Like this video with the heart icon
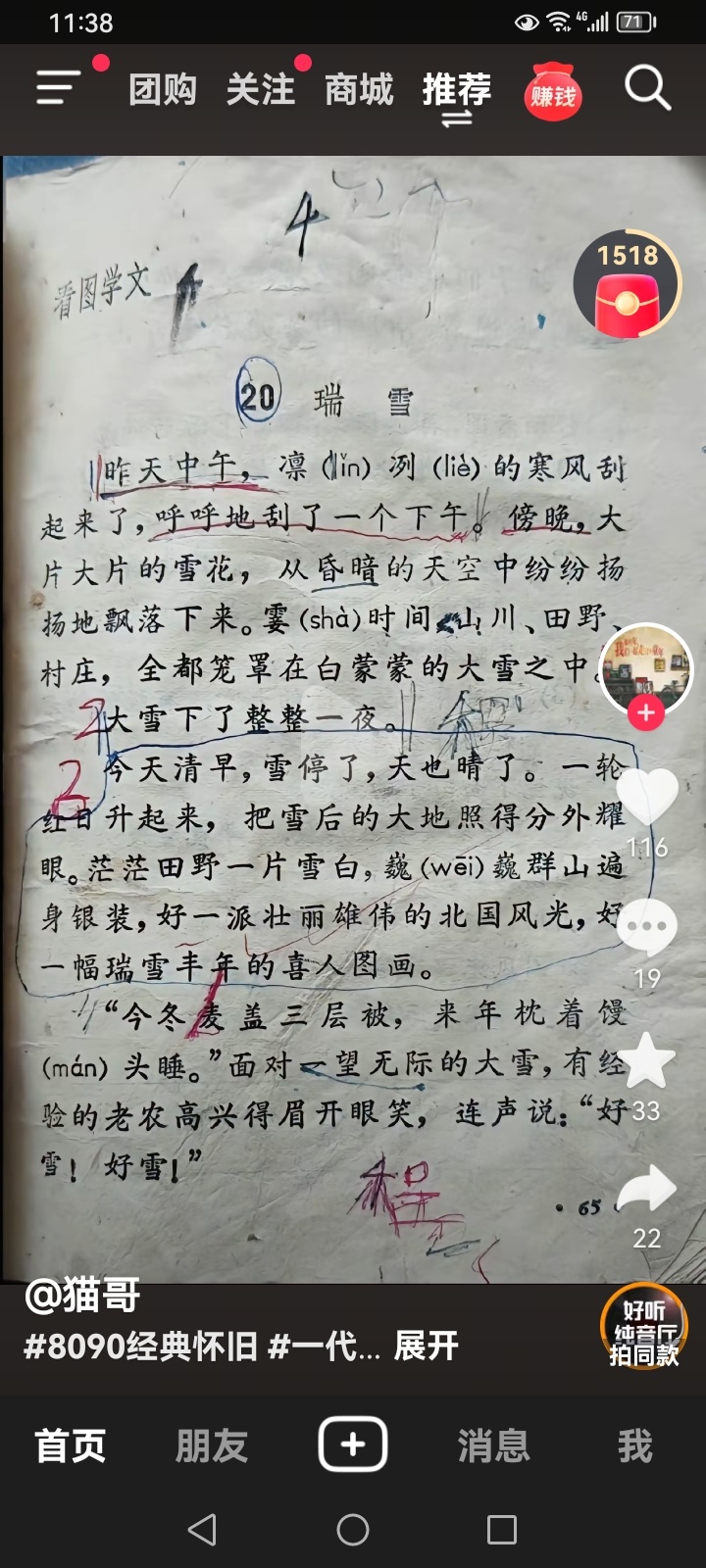 tap(646, 796)
